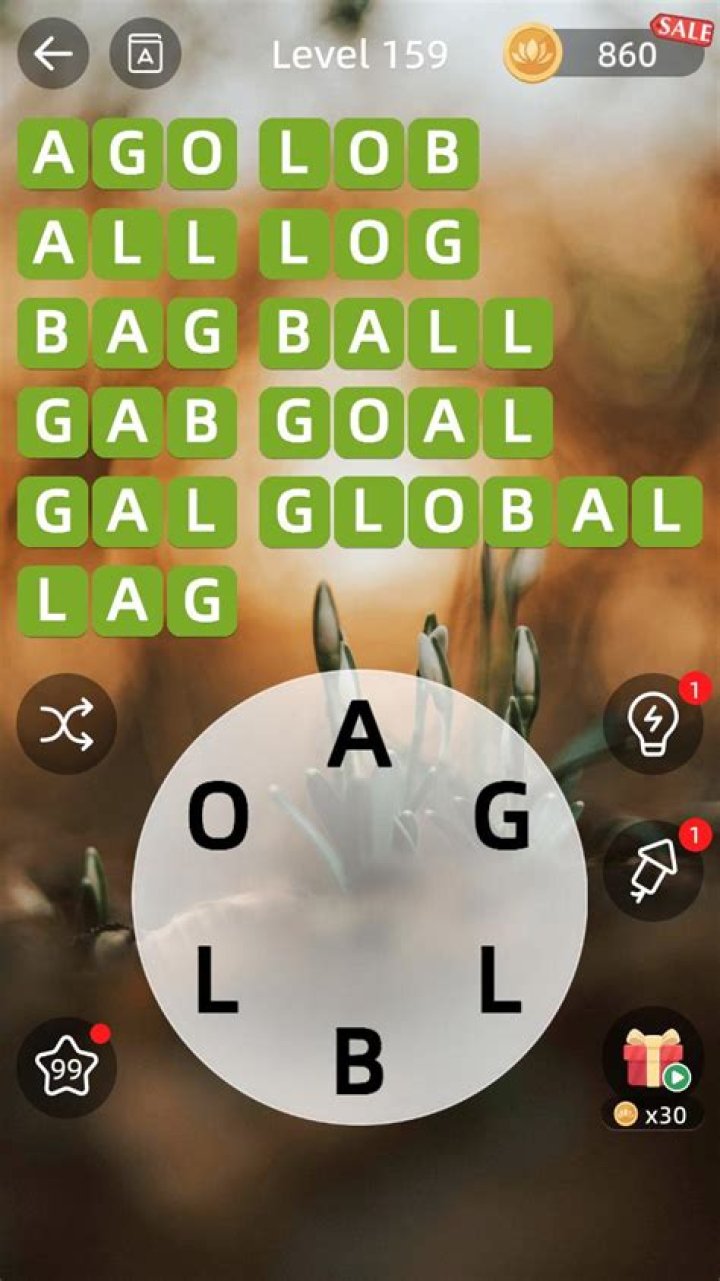Select letter A in the wheel
This screenshot has height=1281, width=720.
tap(359, 735)
